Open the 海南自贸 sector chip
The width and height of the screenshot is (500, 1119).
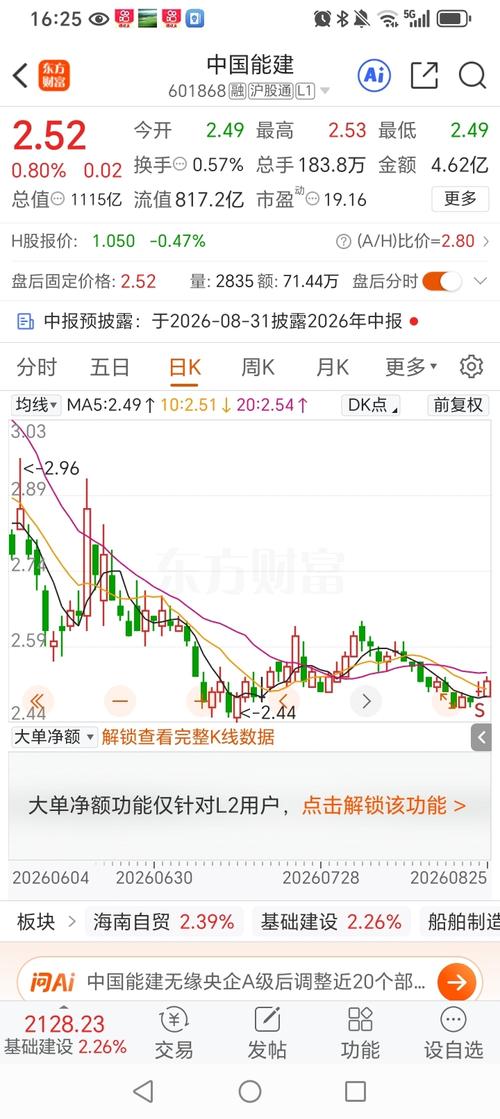163,922
